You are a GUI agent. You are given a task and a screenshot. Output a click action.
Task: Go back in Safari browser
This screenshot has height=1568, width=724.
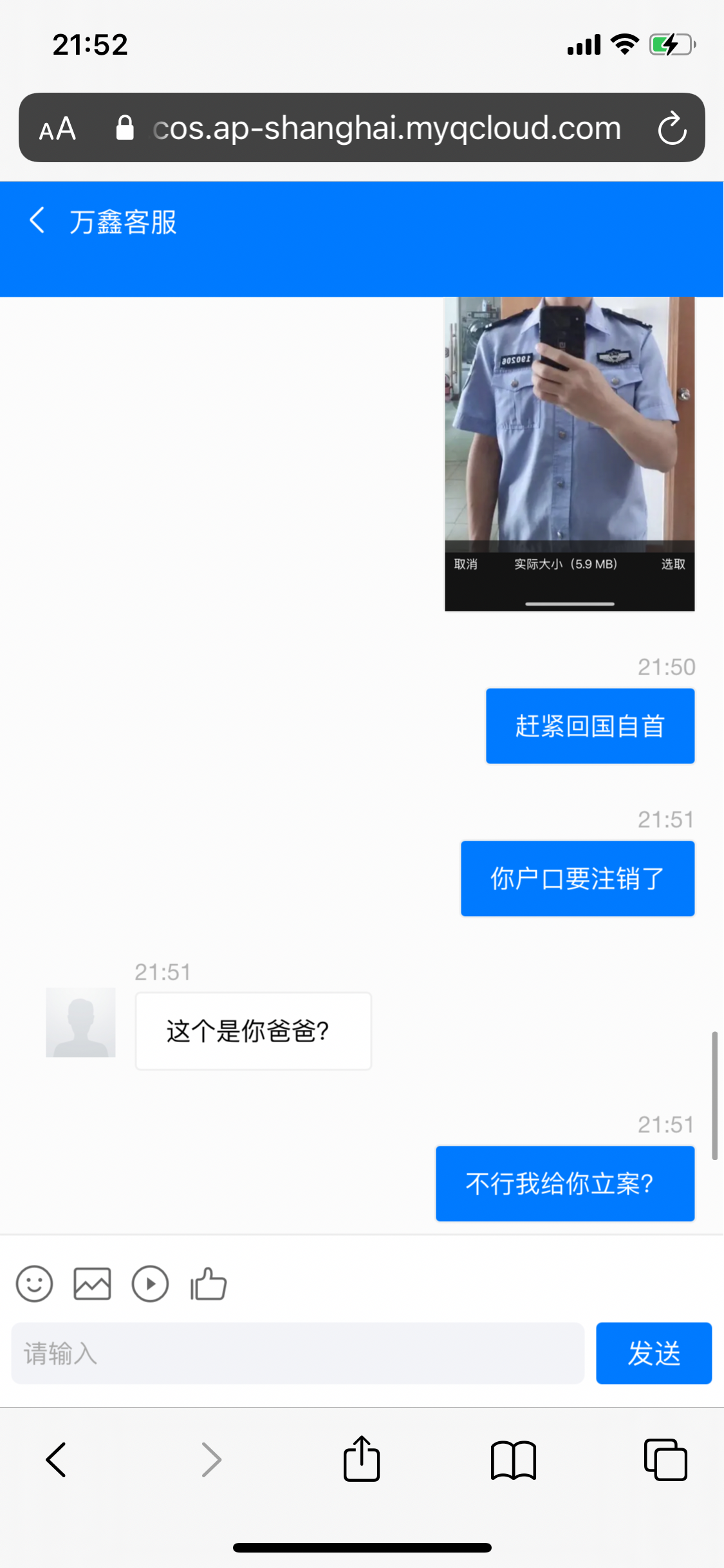[x=57, y=1459]
